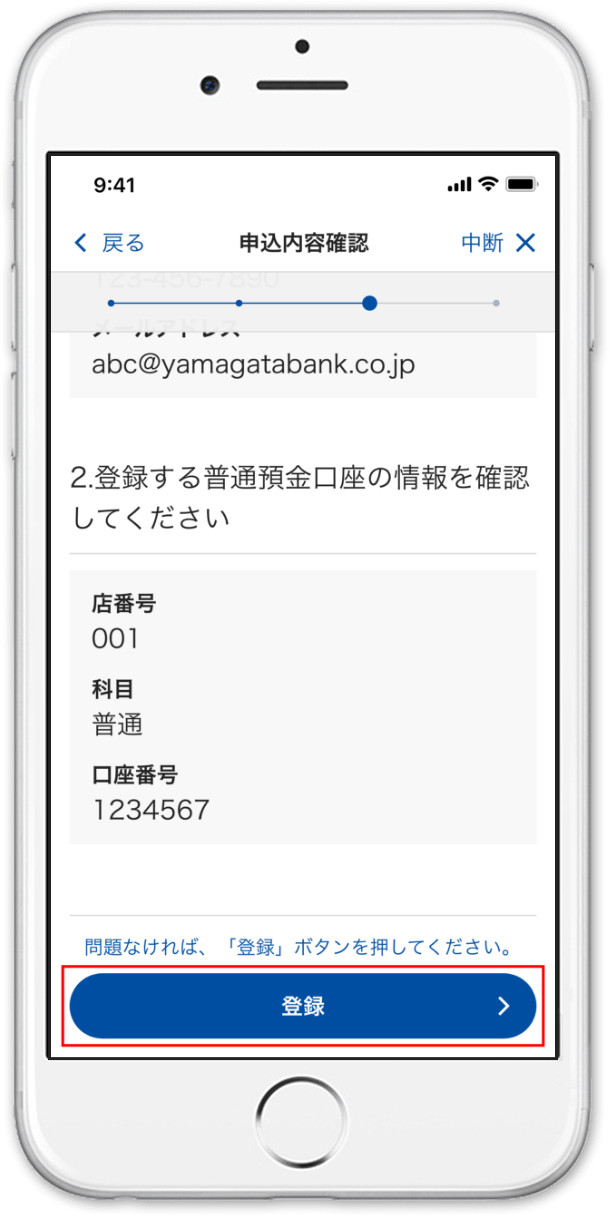Go back with the 戻る button
609x1215 pixels.
coord(109,243)
